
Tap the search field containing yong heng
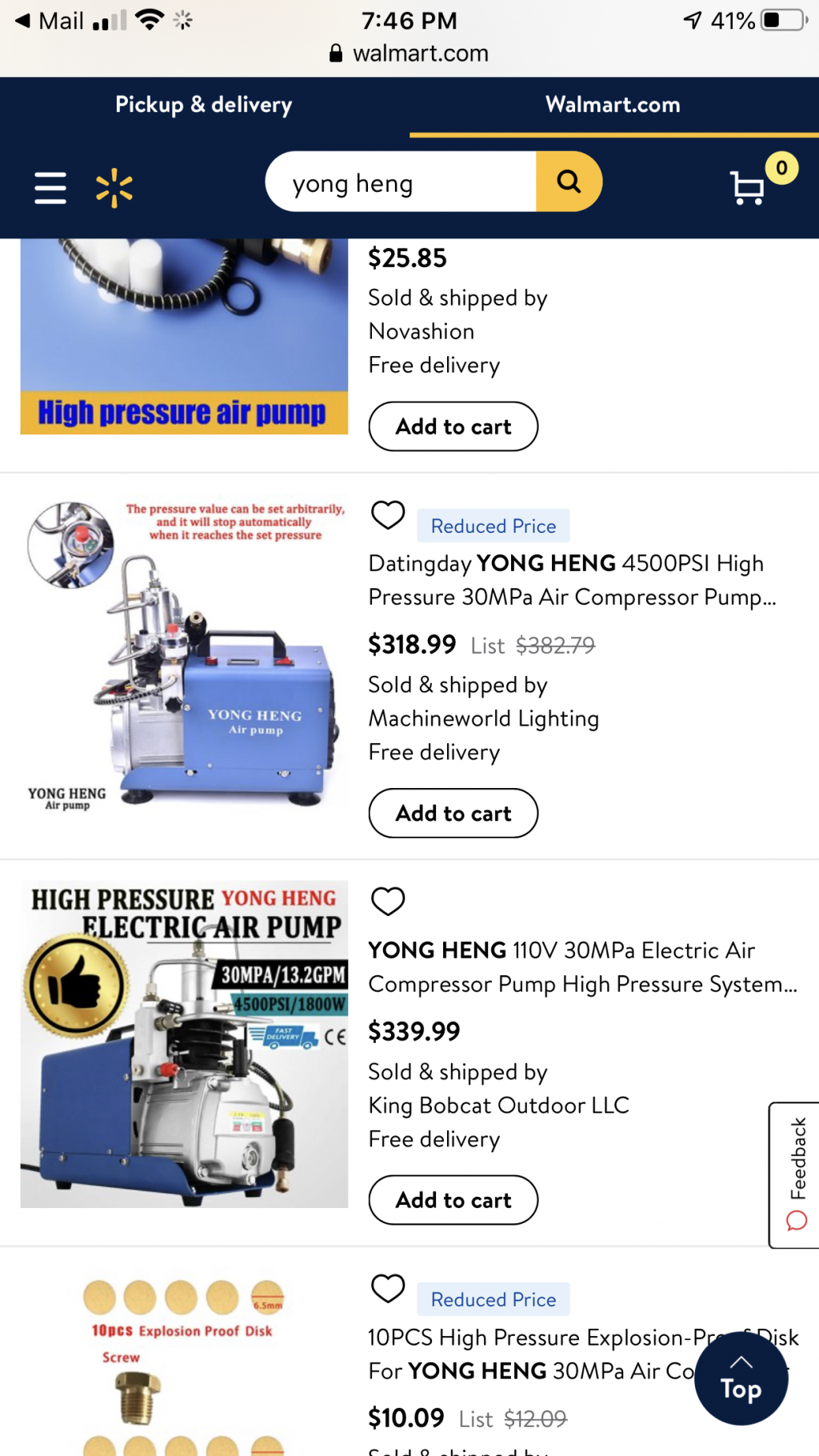(x=400, y=182)
